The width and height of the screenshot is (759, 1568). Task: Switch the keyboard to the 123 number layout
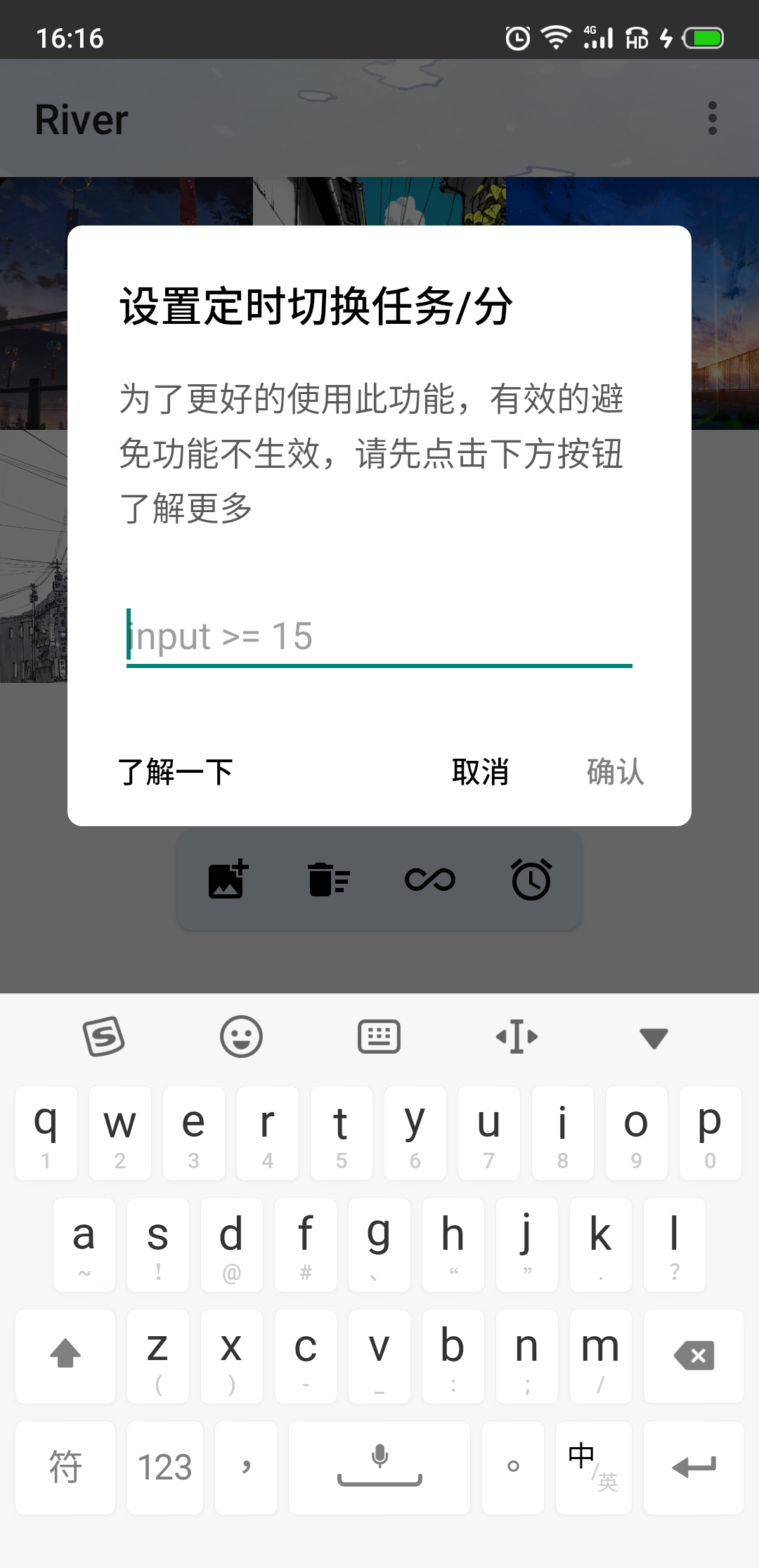(165, 1468)
